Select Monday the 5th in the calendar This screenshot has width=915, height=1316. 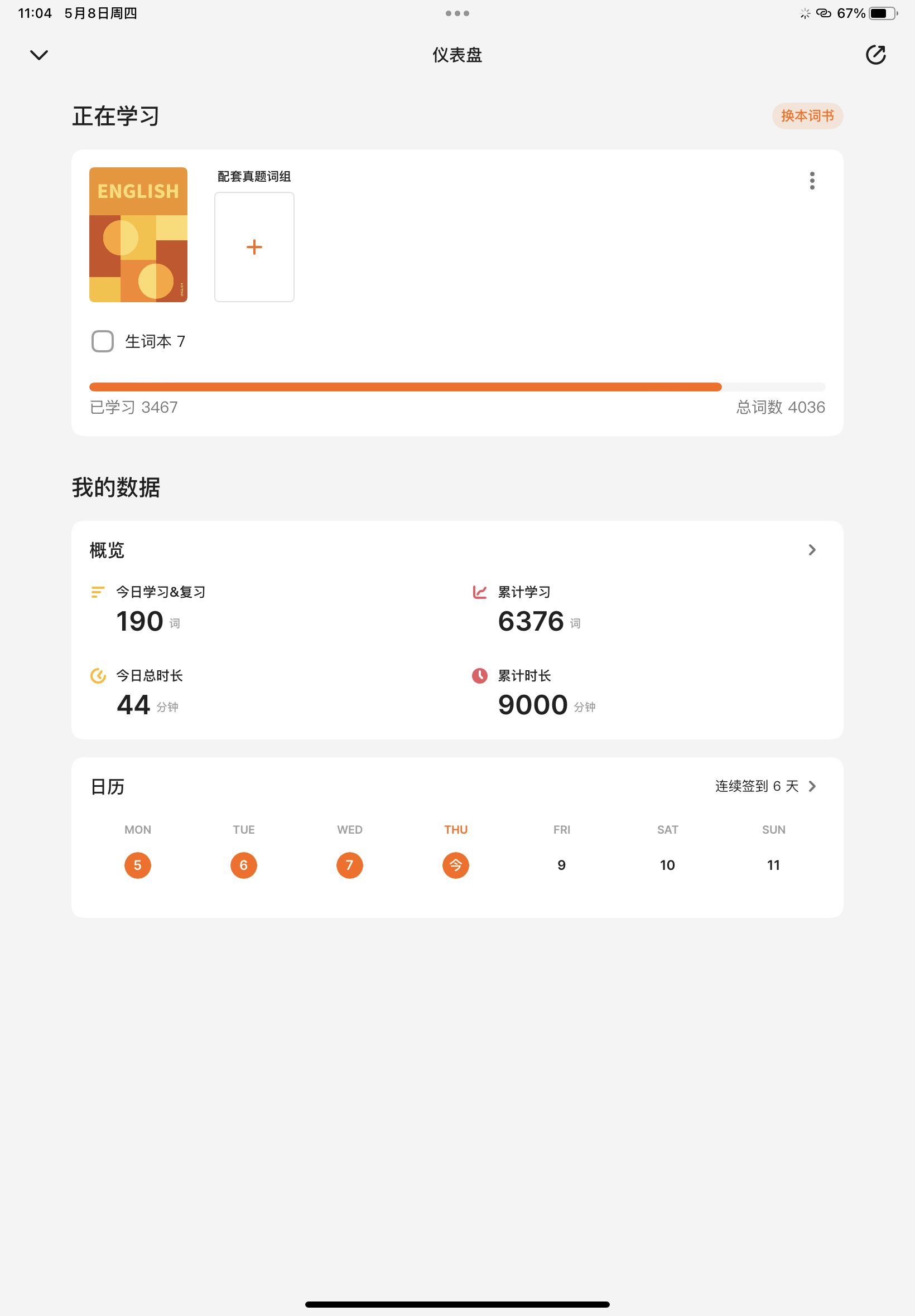138,865
